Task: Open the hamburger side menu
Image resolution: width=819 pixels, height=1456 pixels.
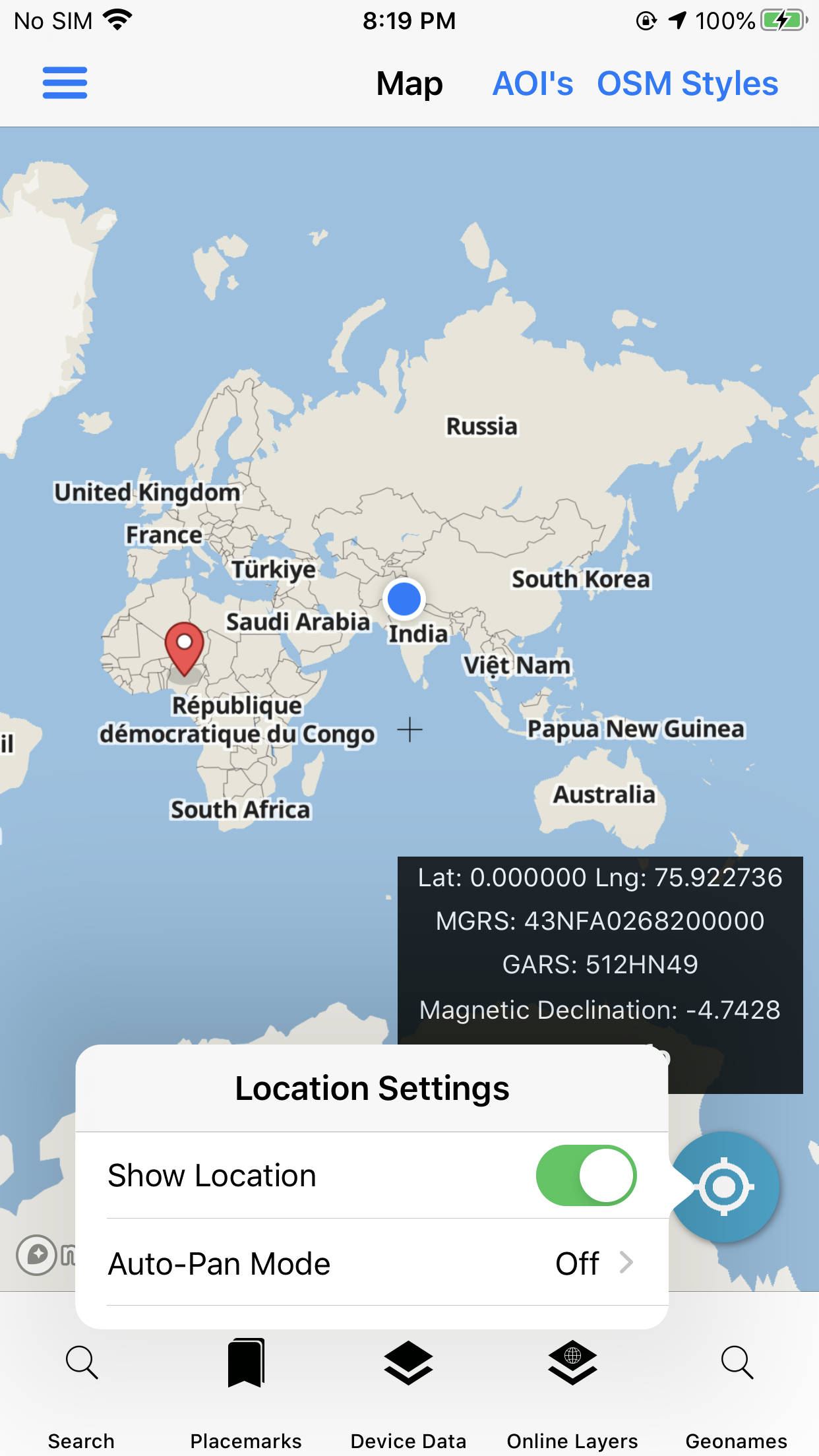Action: pyautogui.click(x=65, y=83)
